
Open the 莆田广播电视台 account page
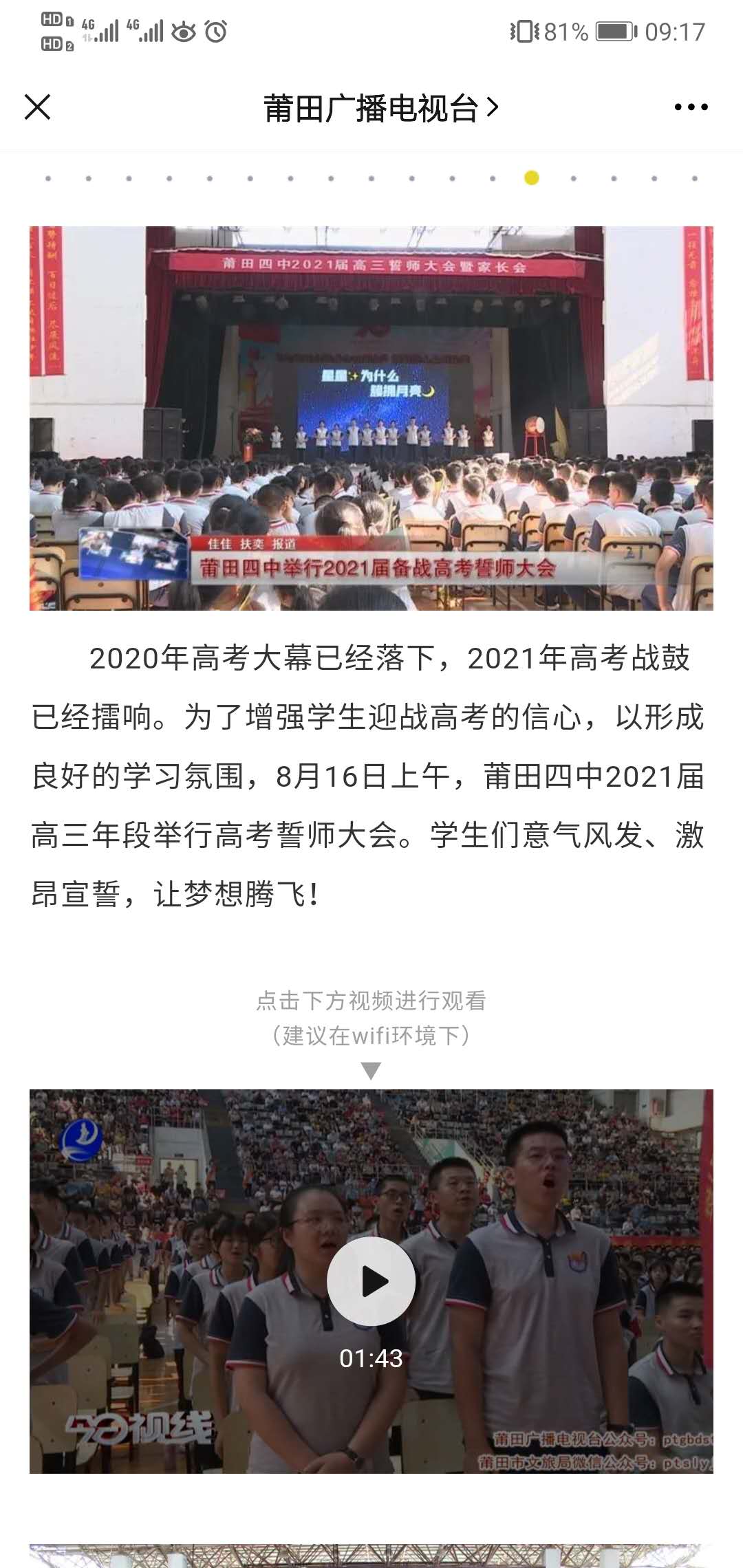click(x=380, y=108)
